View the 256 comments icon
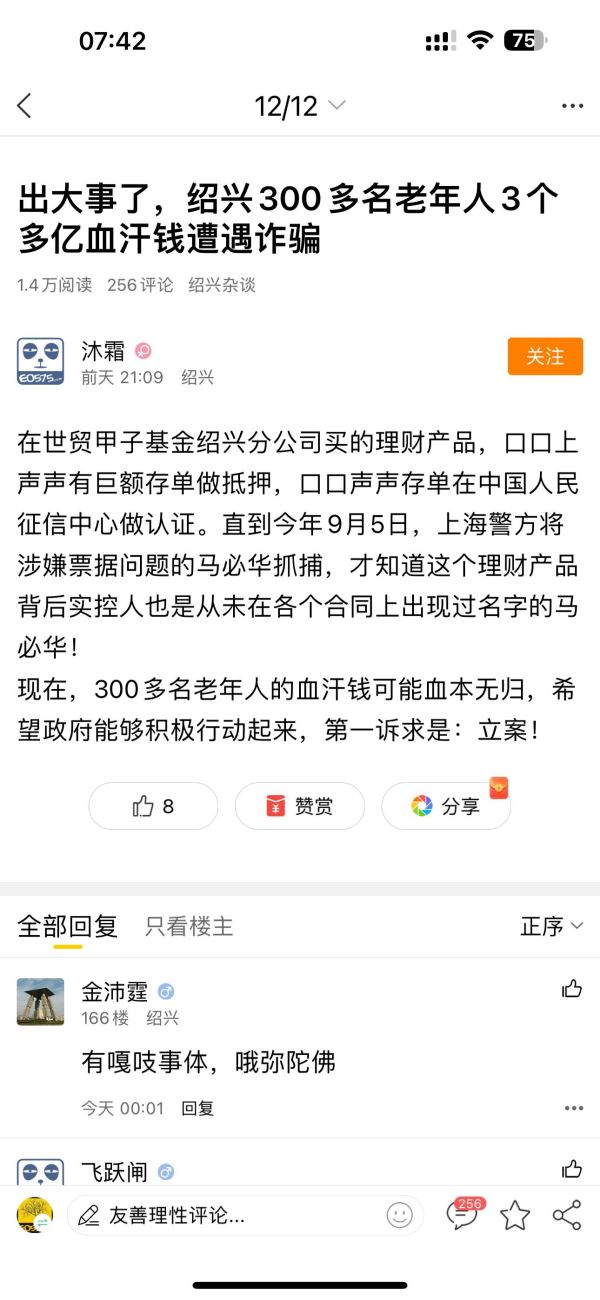The height and width of the screenshot is (1300, 600). pyautogui.click(x=462, y=1214)
